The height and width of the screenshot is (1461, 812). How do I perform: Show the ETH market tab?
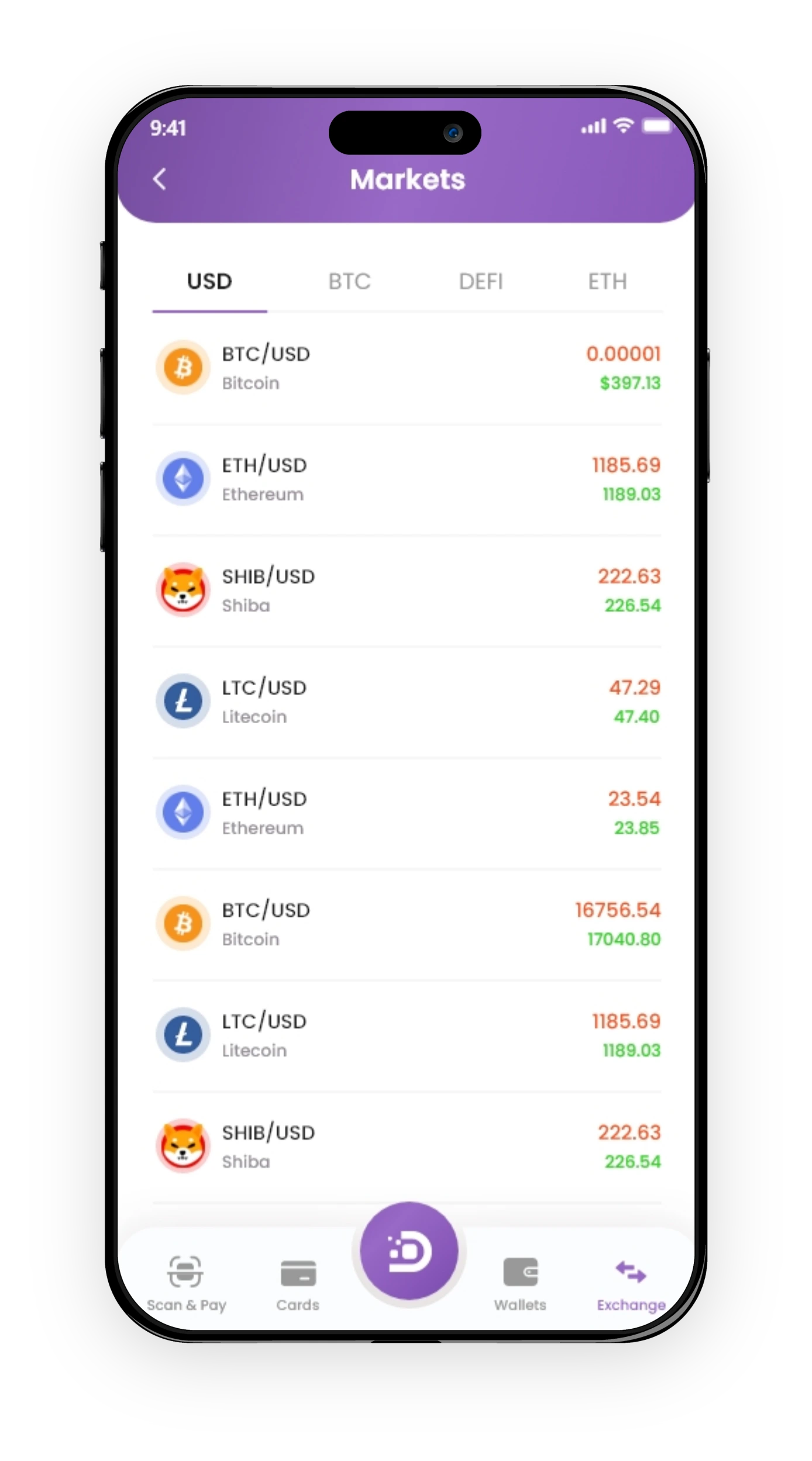(x=607, y=281)
